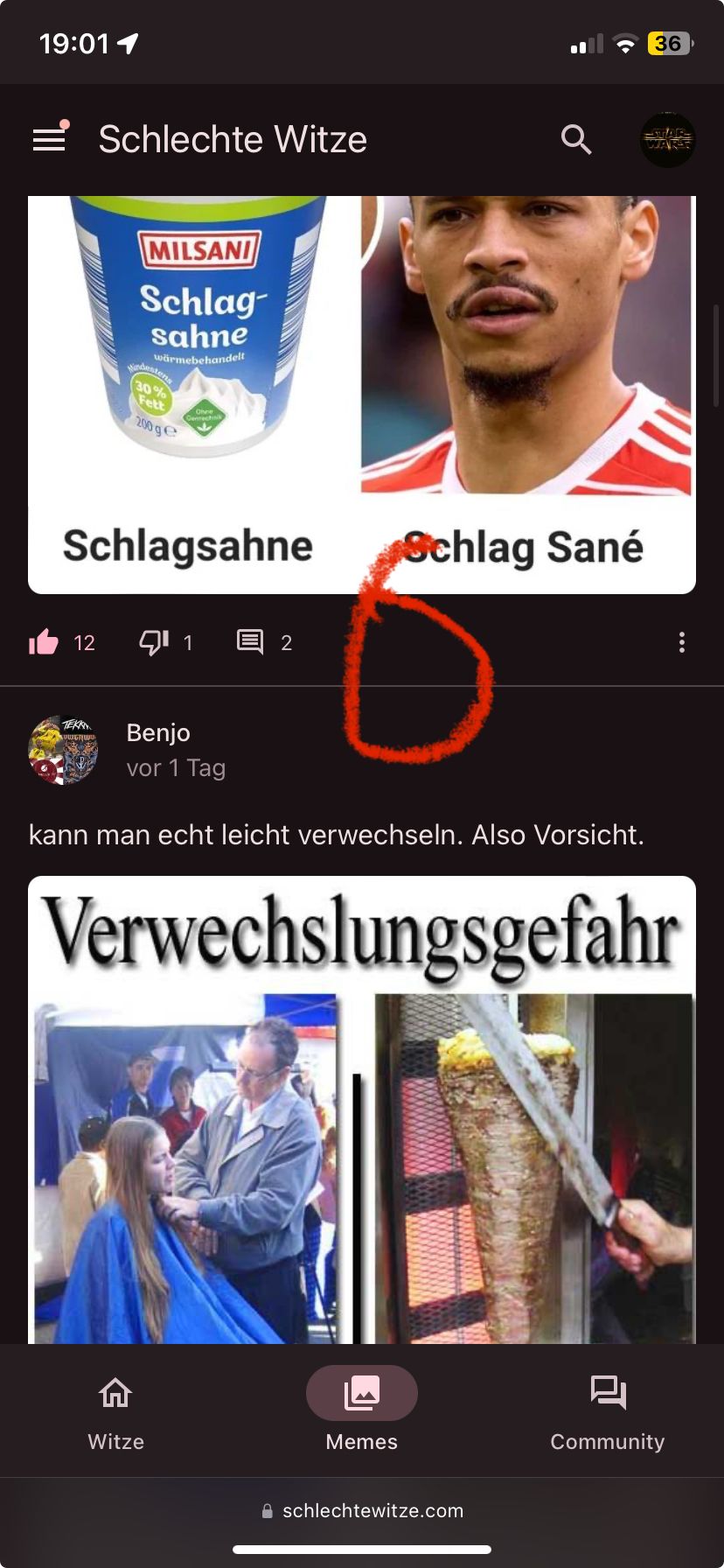
Task: Select the Memes tab
Action: 361,1409
